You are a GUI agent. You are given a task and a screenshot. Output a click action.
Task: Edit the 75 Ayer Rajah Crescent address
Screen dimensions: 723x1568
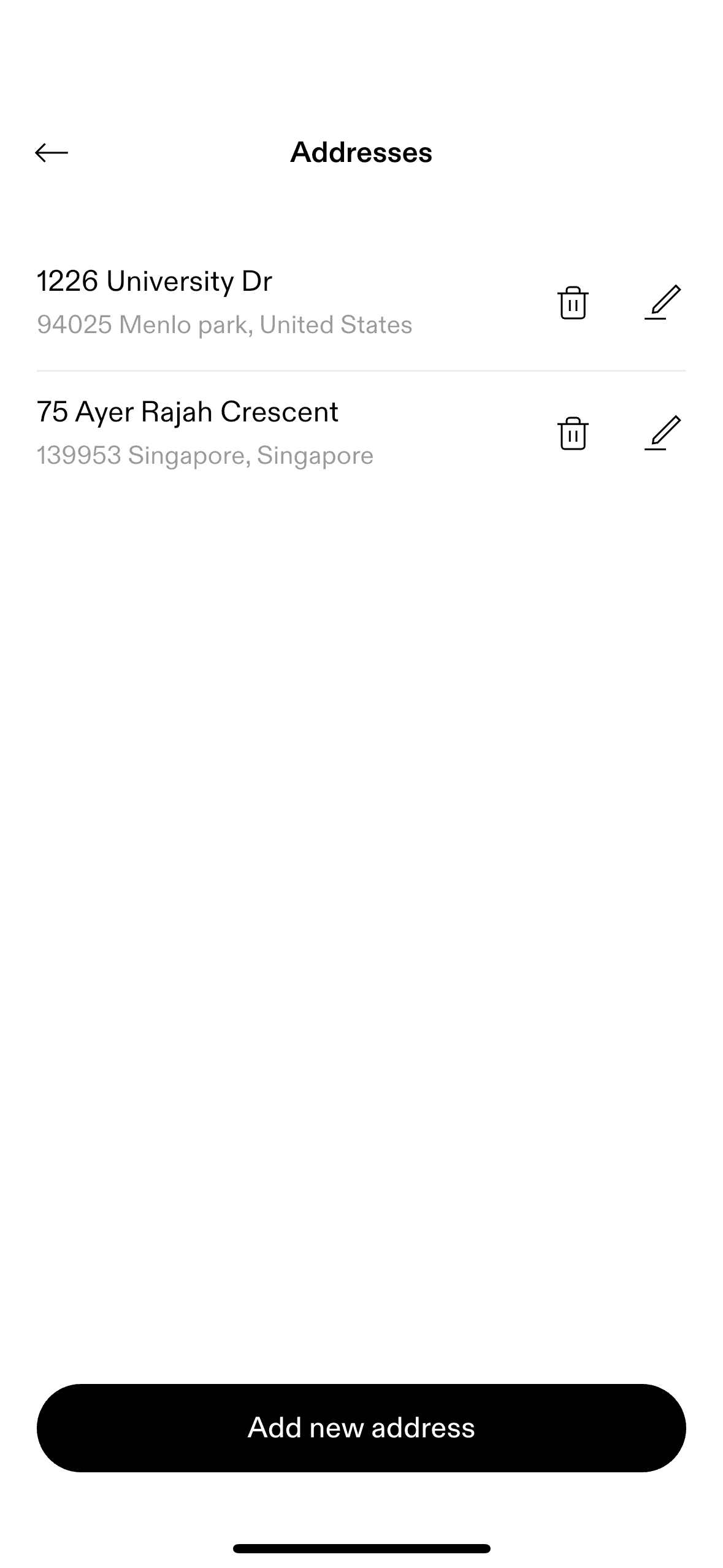(663, 433)
